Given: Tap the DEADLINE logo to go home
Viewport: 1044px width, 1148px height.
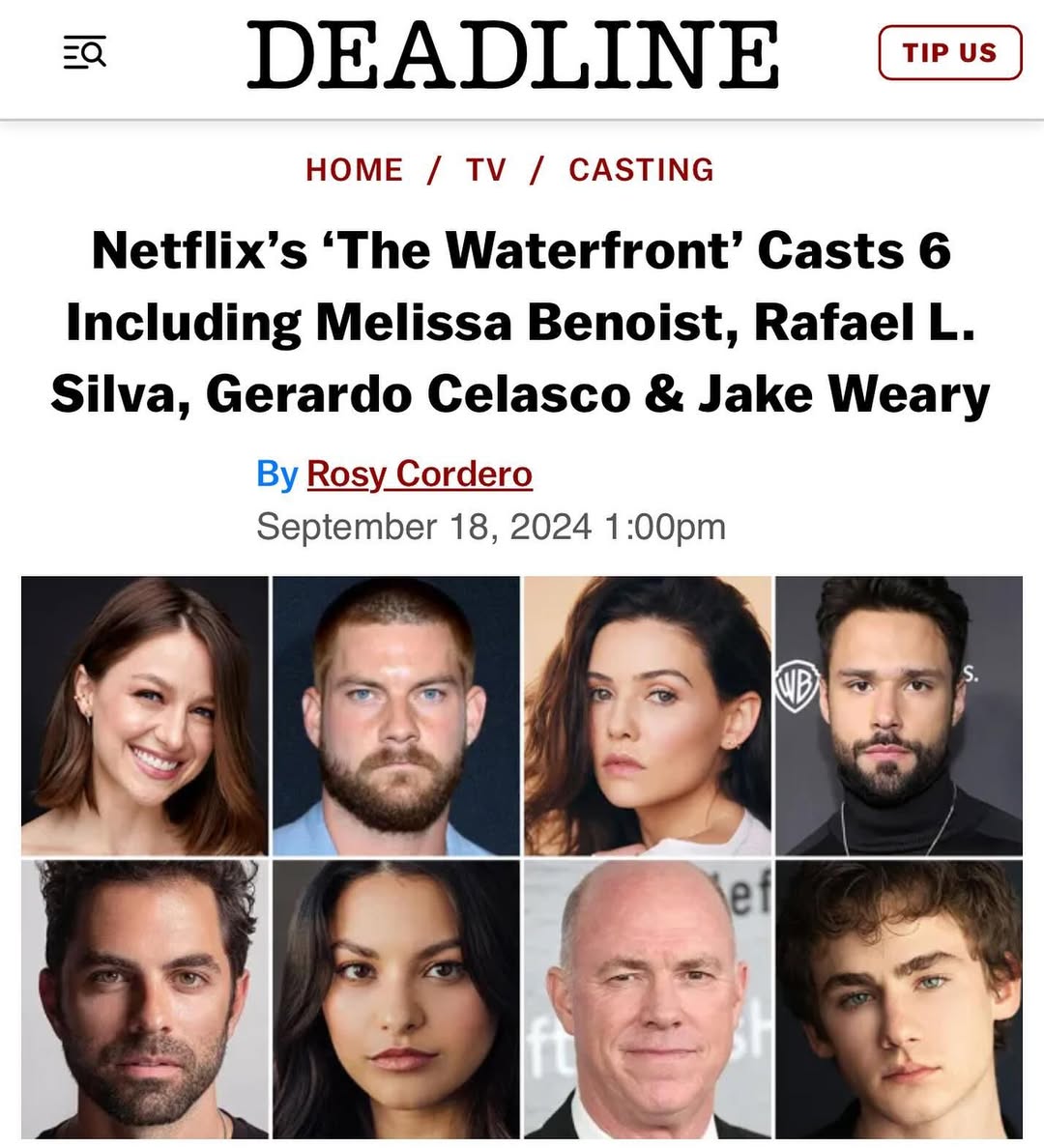Looking at the screenshot, I should click(512, 54).
